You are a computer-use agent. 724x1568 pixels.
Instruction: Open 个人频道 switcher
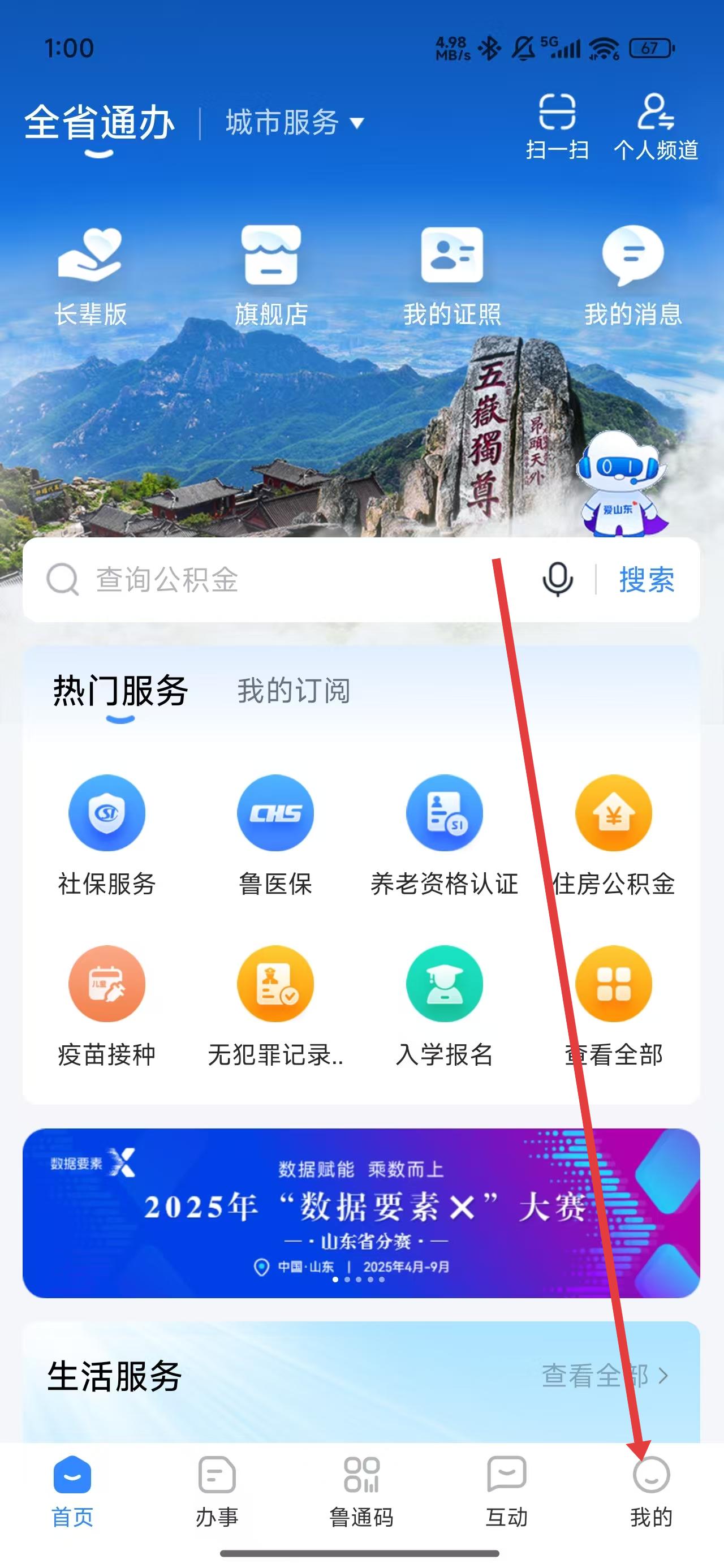tap(655, 126)
